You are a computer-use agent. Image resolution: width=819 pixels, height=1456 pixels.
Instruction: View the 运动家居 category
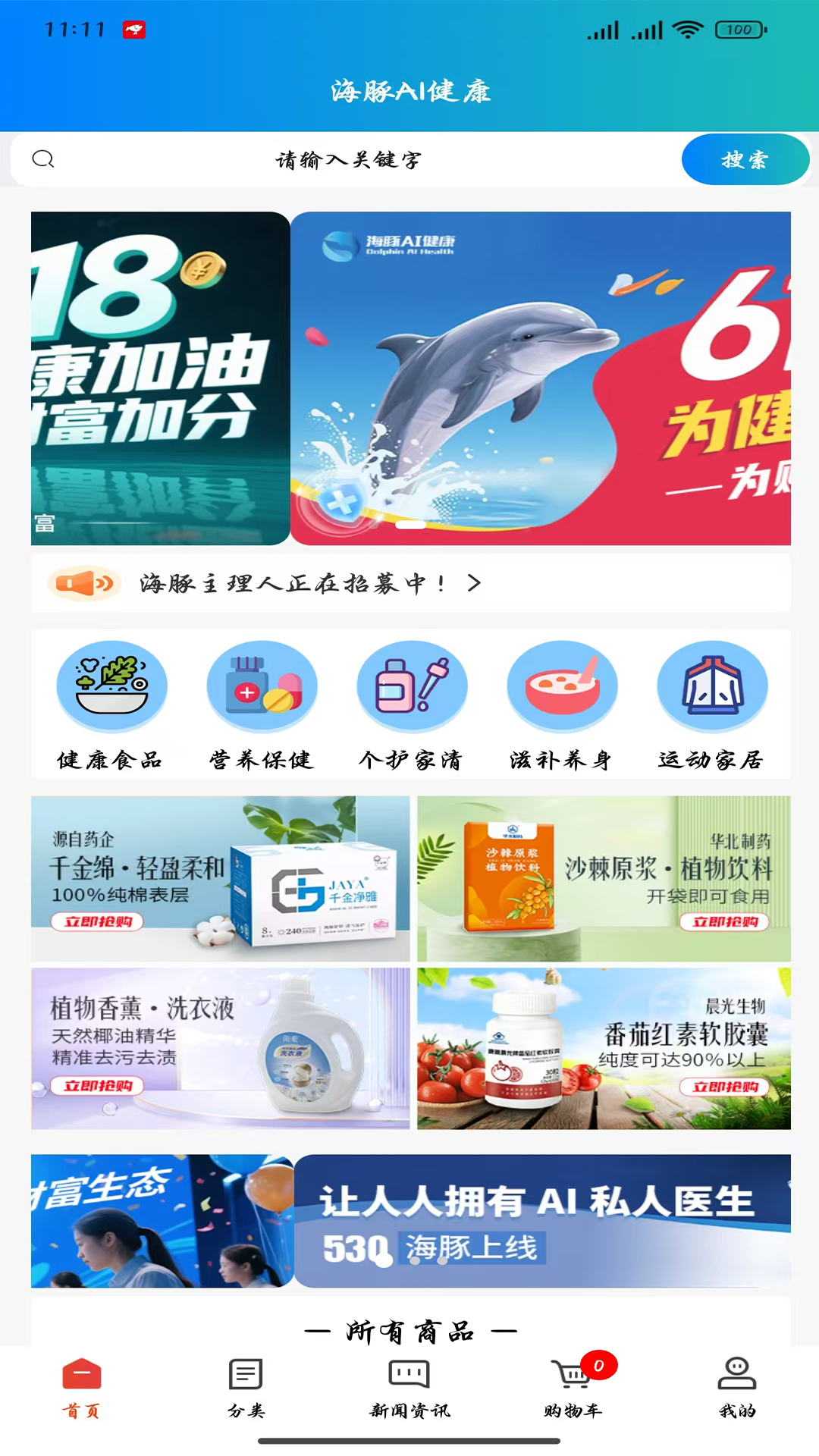pos(711,705)
